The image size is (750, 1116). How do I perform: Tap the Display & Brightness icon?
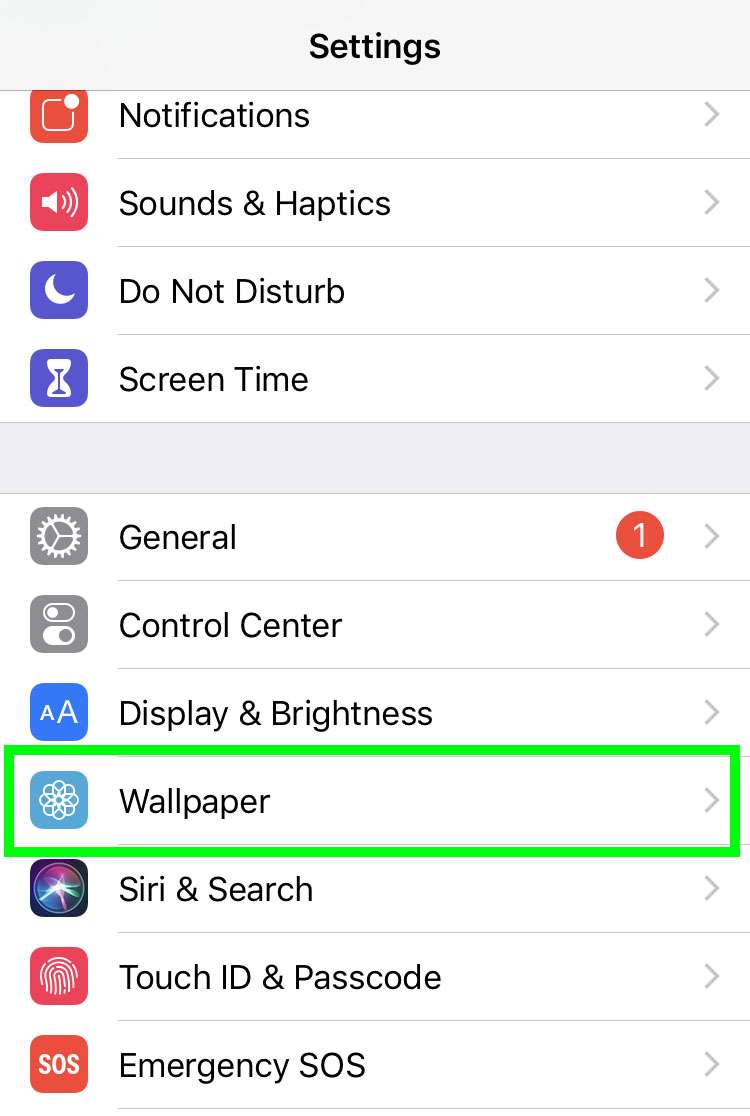click(58, 712)
